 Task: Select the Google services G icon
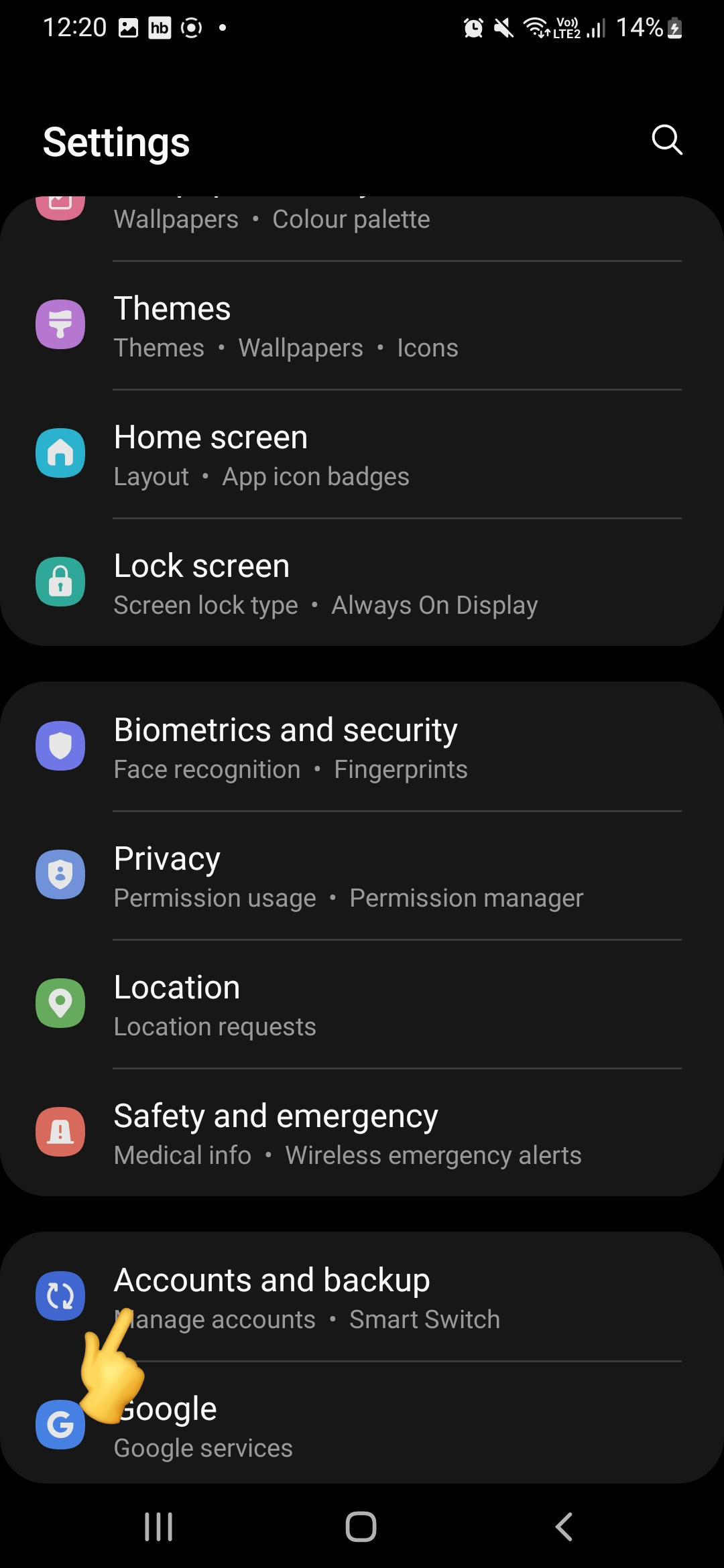[61, 1424]
